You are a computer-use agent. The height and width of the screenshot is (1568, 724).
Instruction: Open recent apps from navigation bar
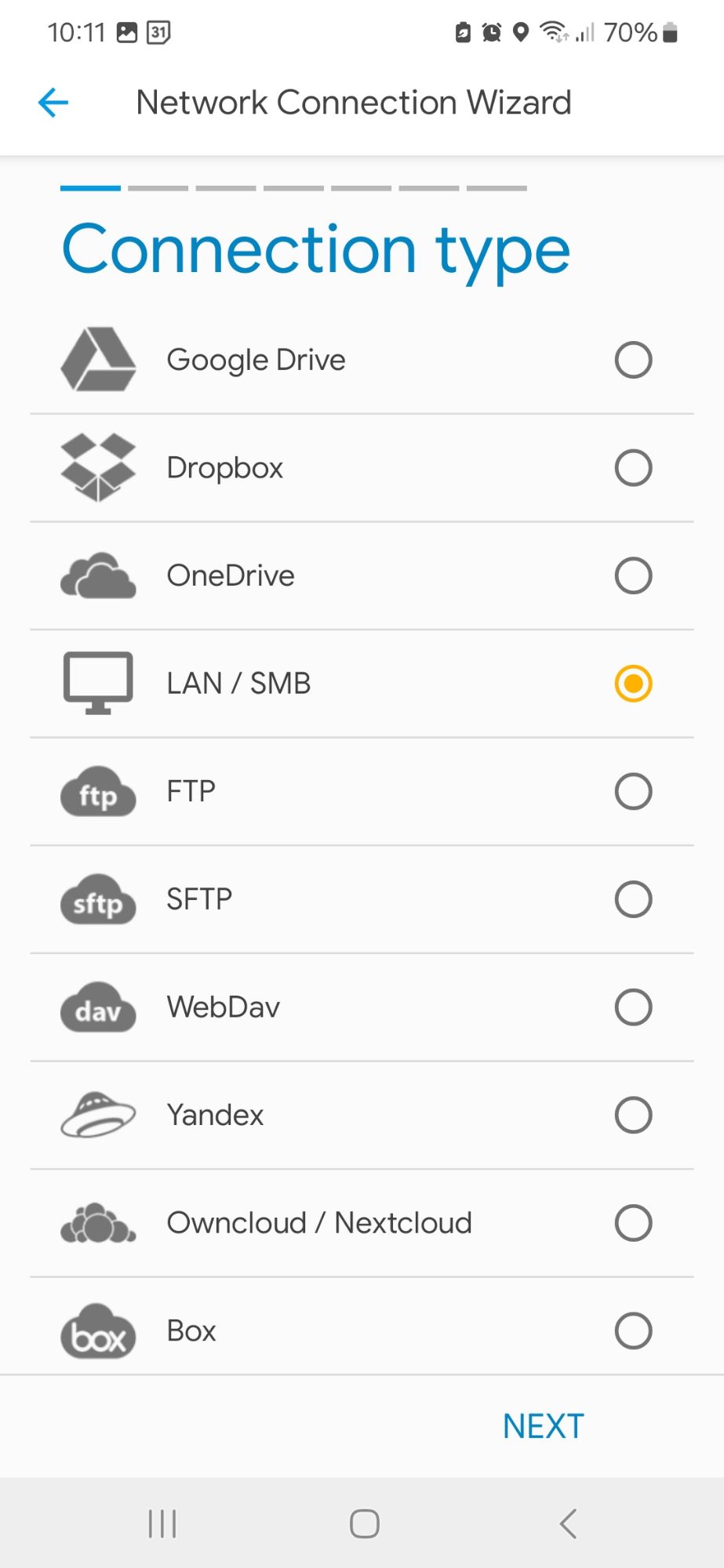pos(162,1524)
